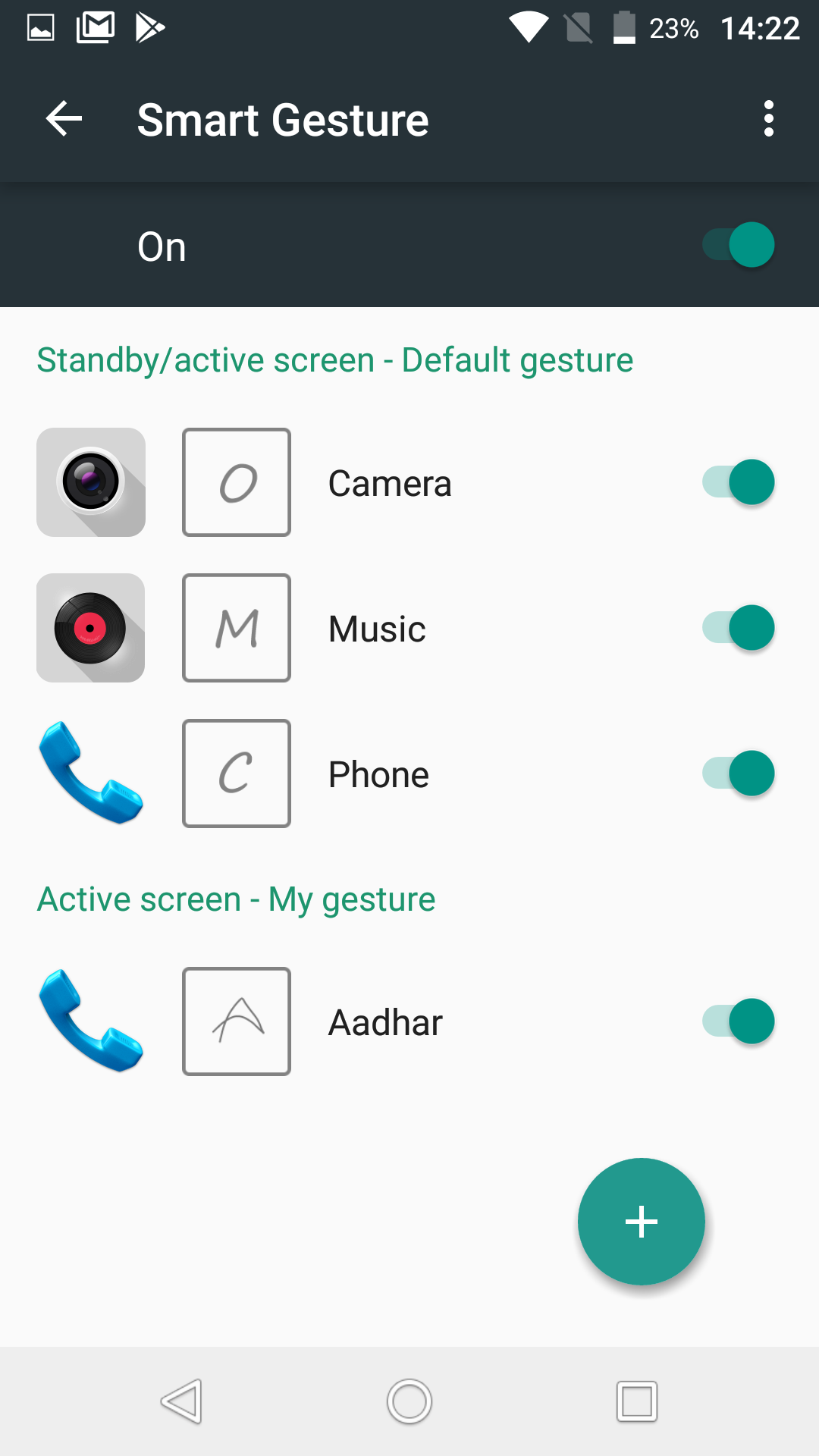Open the Music gesture row

(409, 628)
